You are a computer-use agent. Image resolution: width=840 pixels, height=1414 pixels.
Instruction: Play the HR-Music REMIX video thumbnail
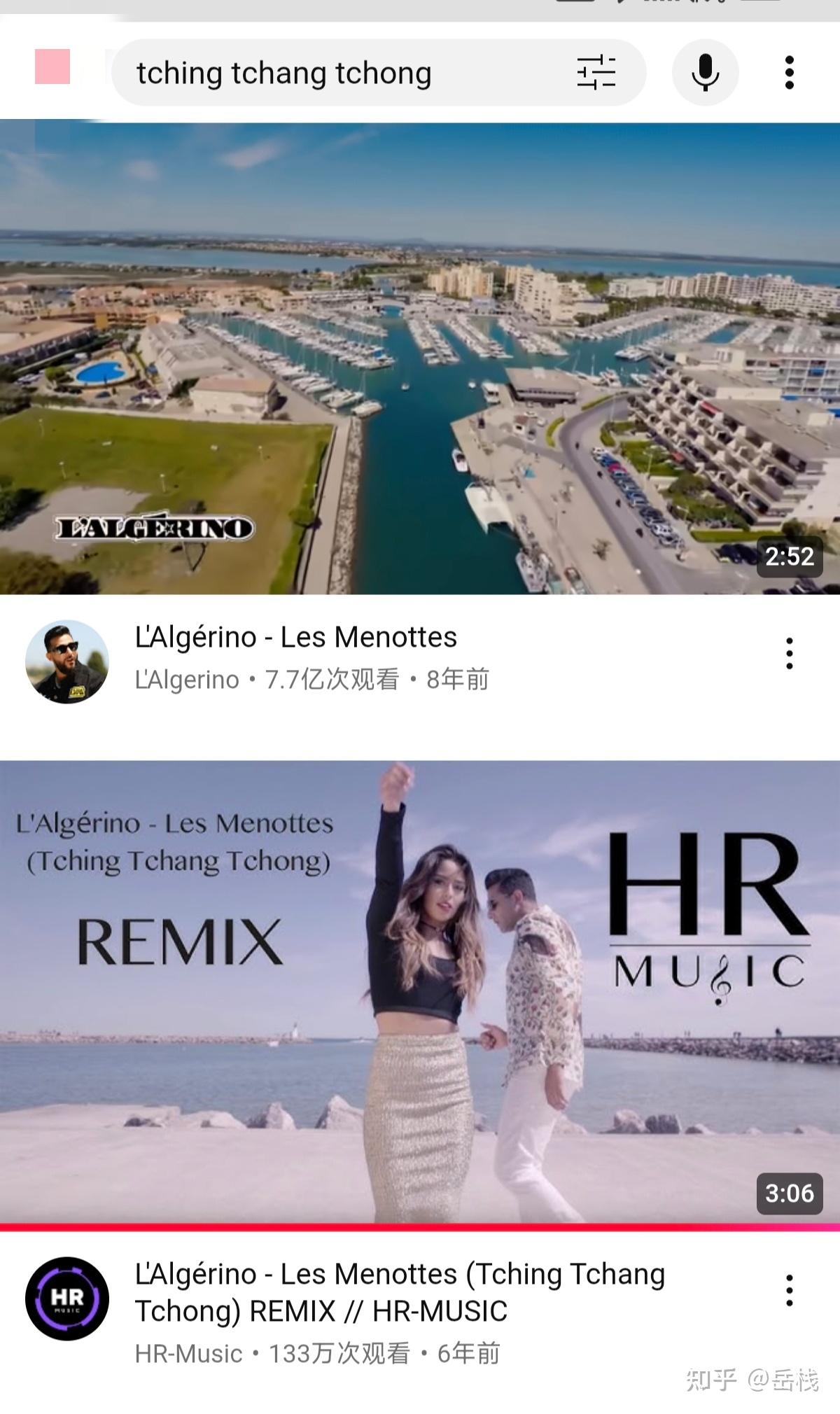(420, 994)
